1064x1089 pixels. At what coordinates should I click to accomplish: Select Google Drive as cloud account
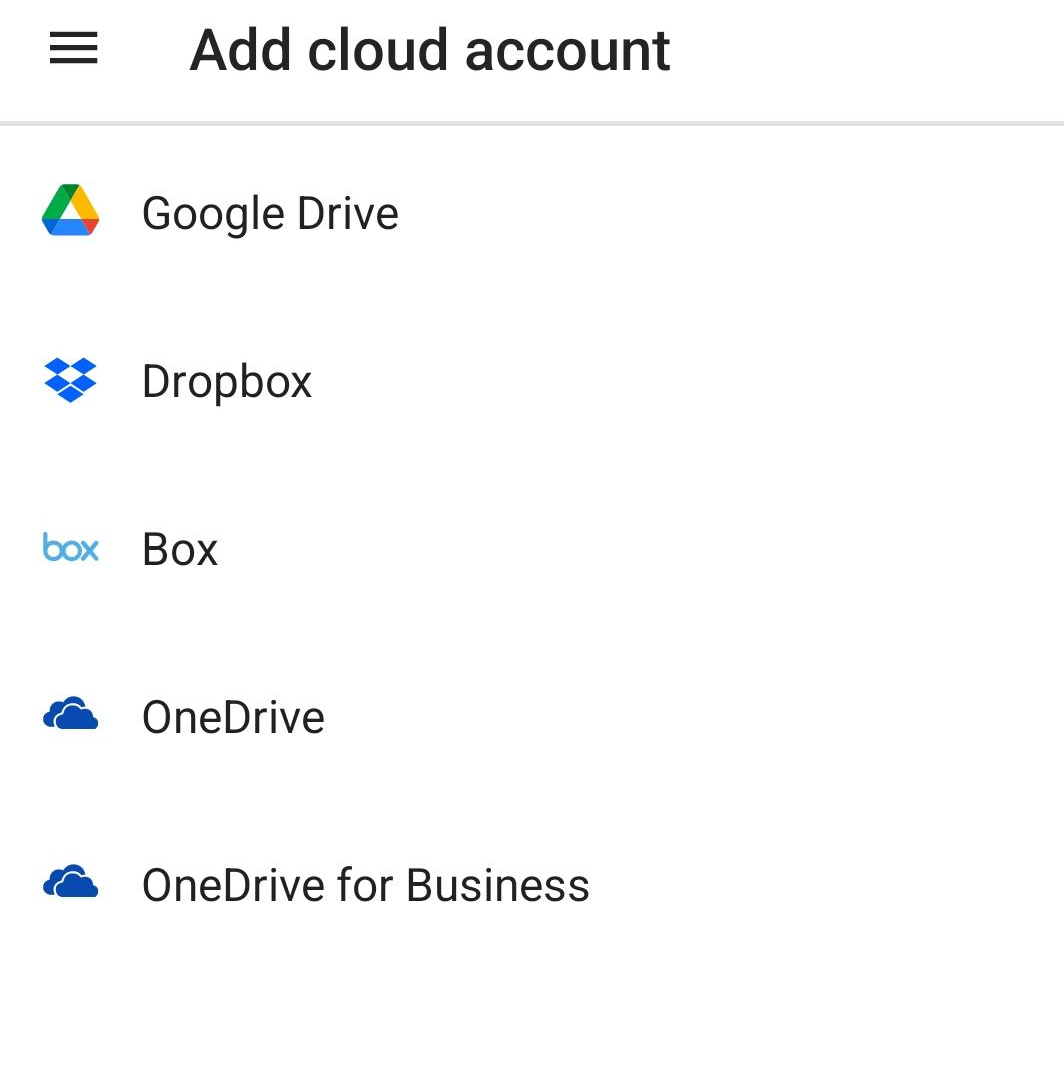[x=270, y=213]
